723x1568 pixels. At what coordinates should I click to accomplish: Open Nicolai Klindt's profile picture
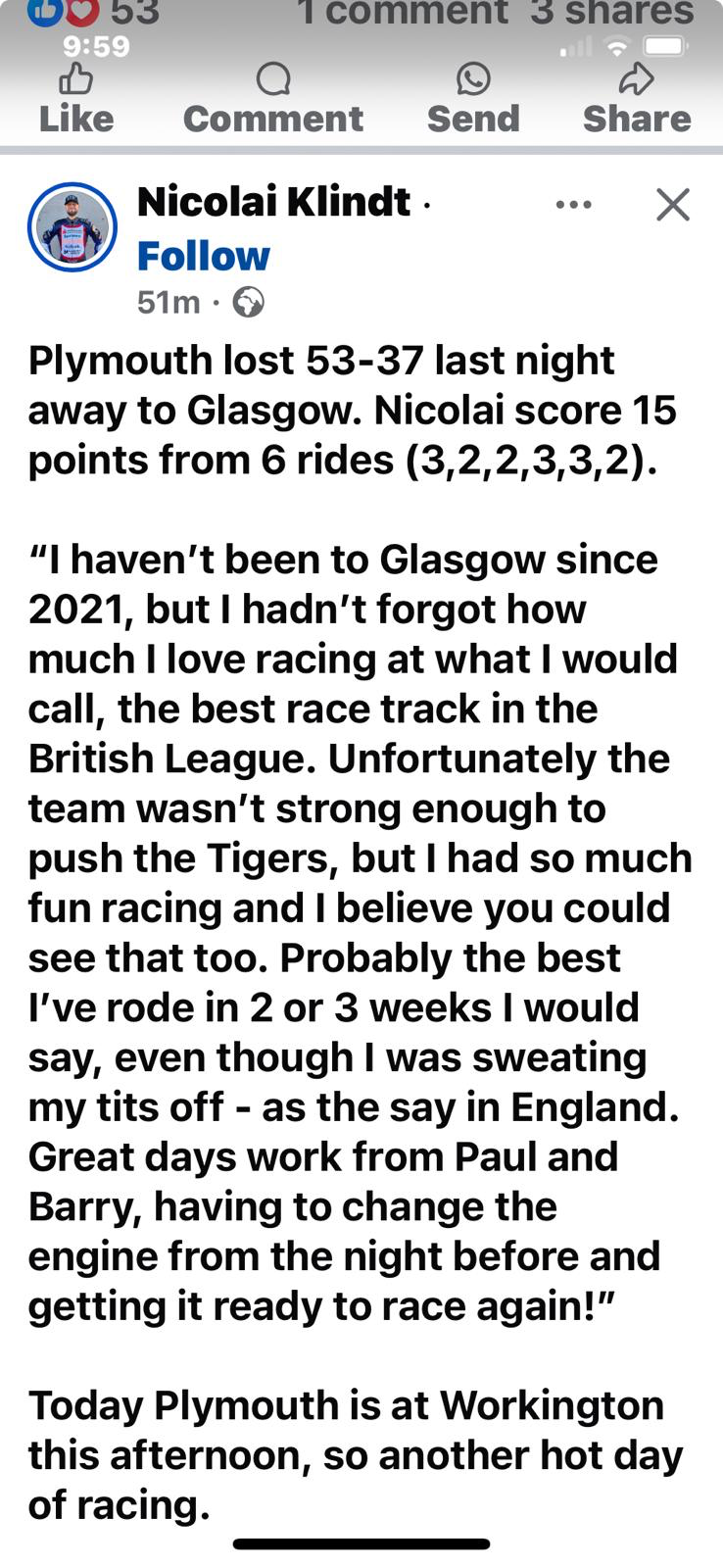pyautogui.click(x=72, y=226)
